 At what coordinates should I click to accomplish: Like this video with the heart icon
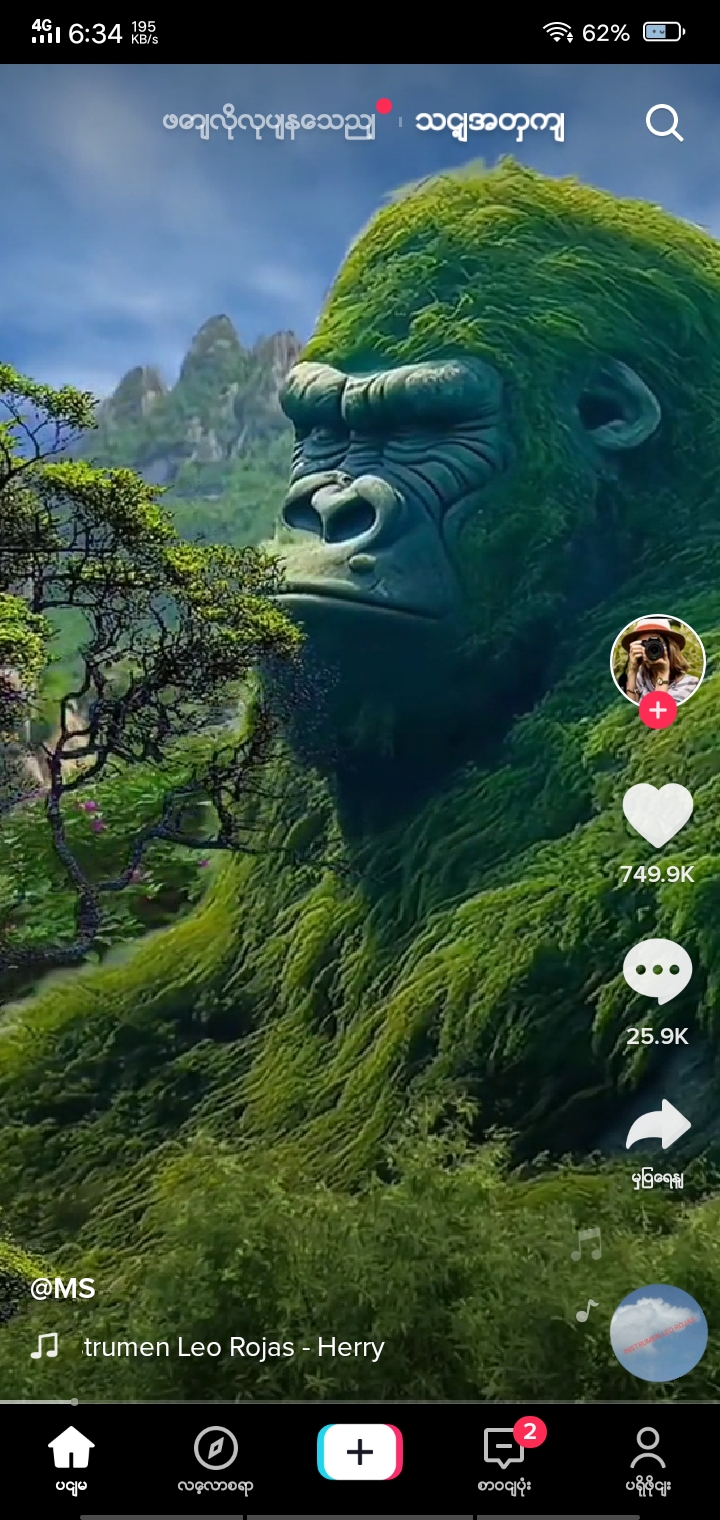[657, 815]
